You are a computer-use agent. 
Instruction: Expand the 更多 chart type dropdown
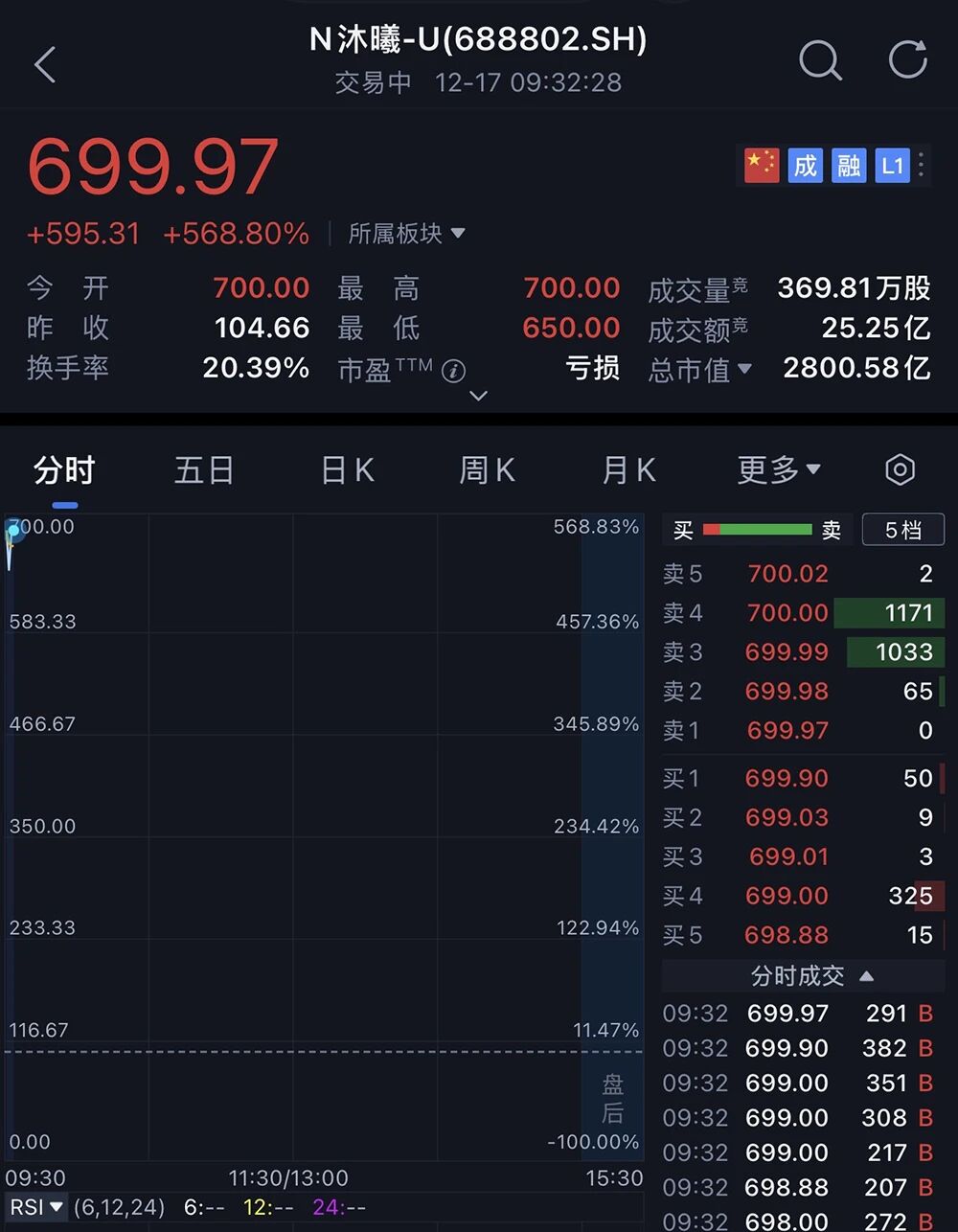(778, 469)
